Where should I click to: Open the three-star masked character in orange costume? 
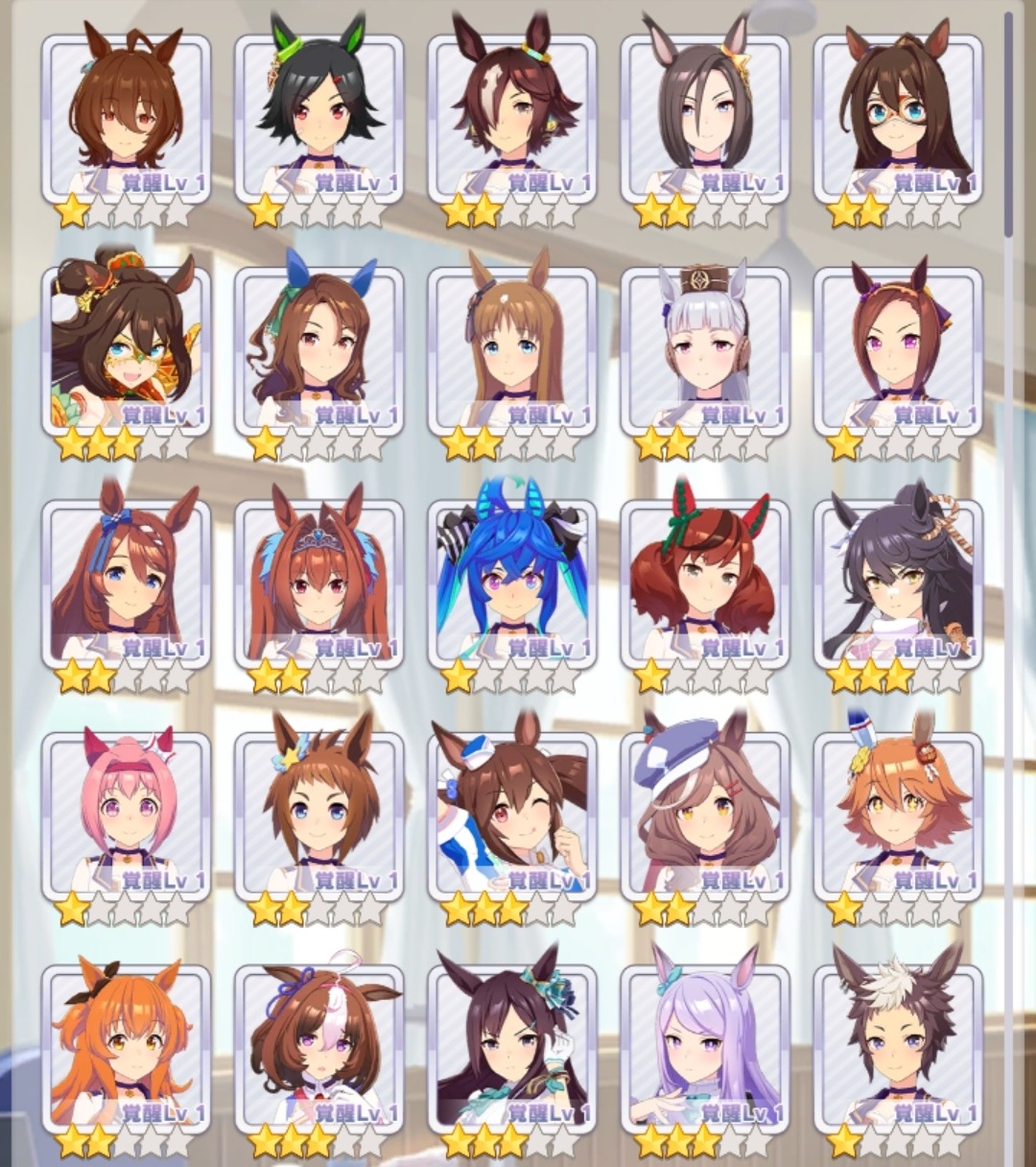pos(126,352)
